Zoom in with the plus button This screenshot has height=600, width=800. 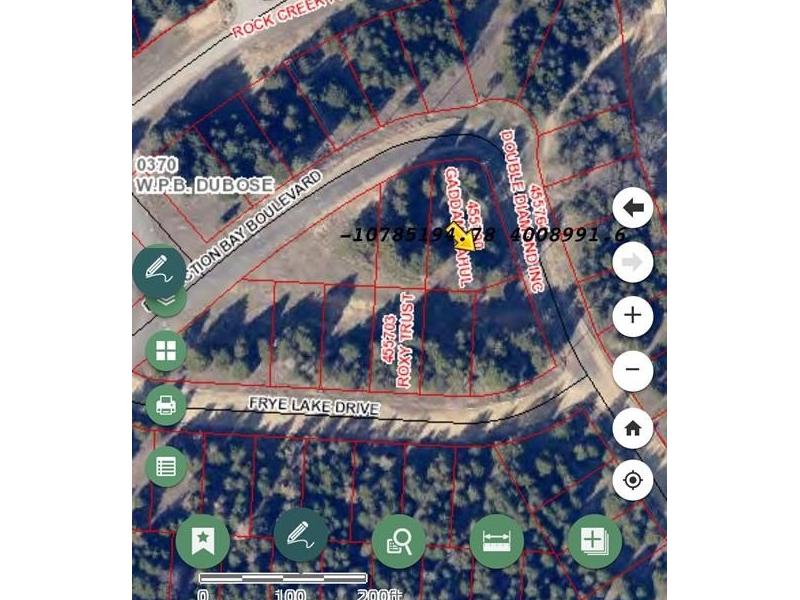pos(632,316)
